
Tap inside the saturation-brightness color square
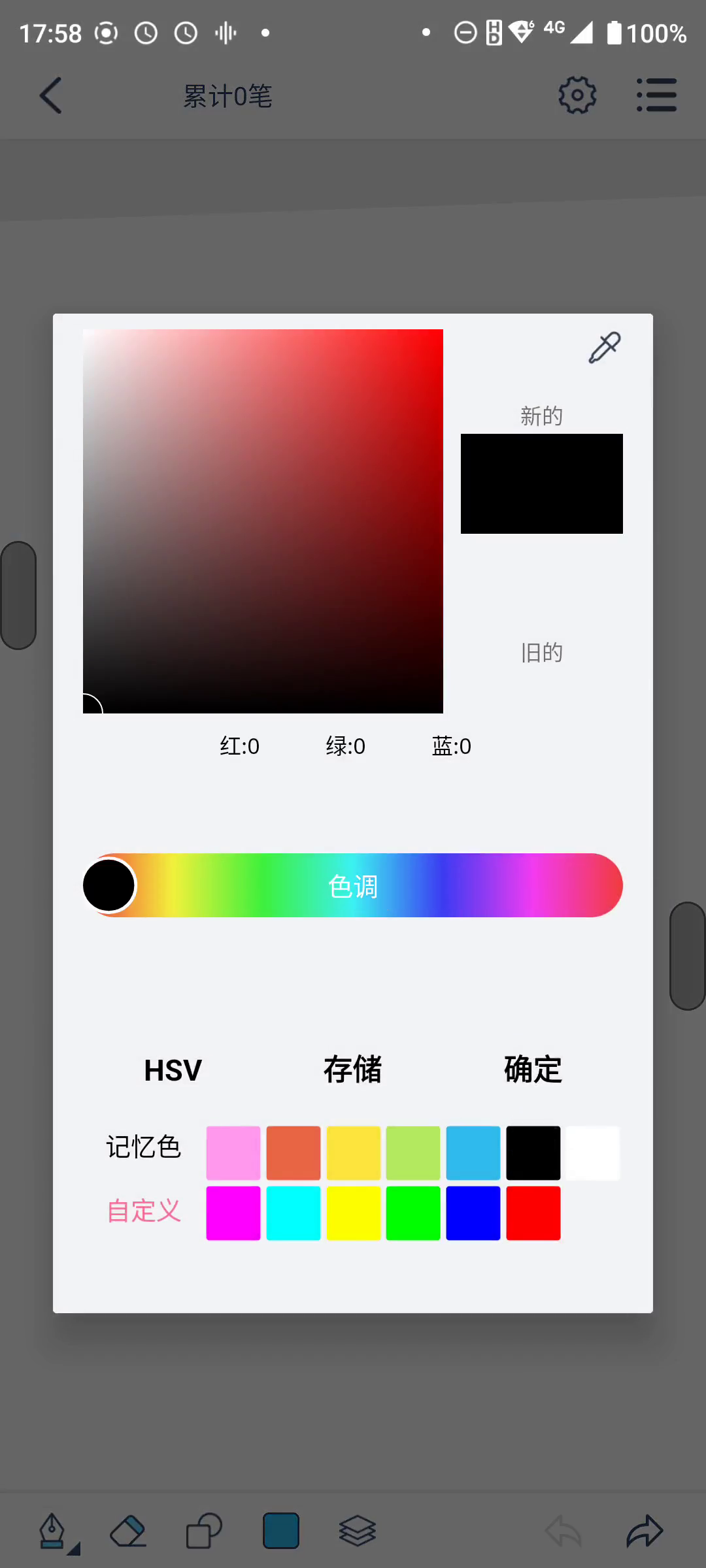pos(263,521)
